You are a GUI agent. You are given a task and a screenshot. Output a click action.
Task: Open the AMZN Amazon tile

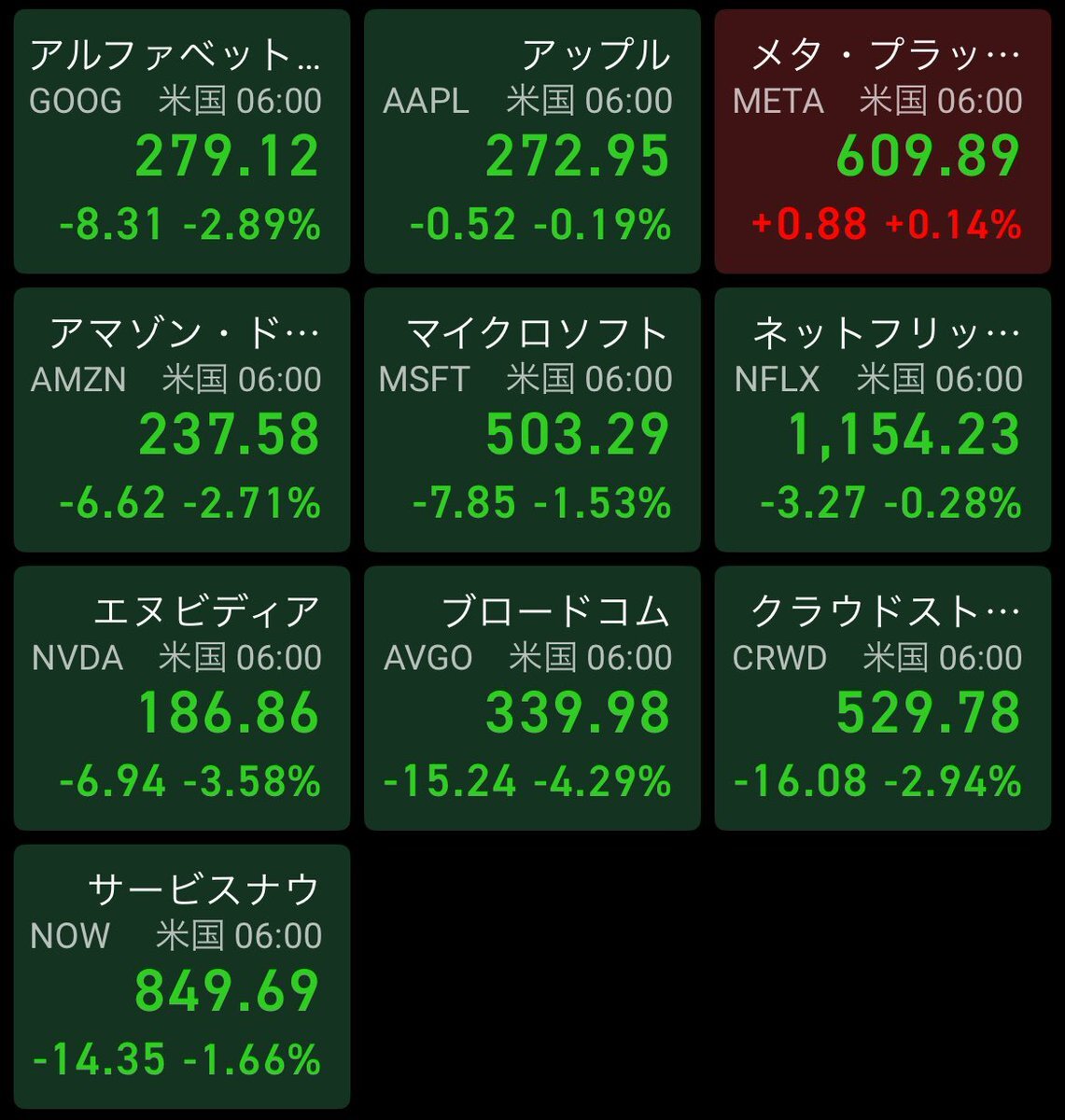point(182,420)
